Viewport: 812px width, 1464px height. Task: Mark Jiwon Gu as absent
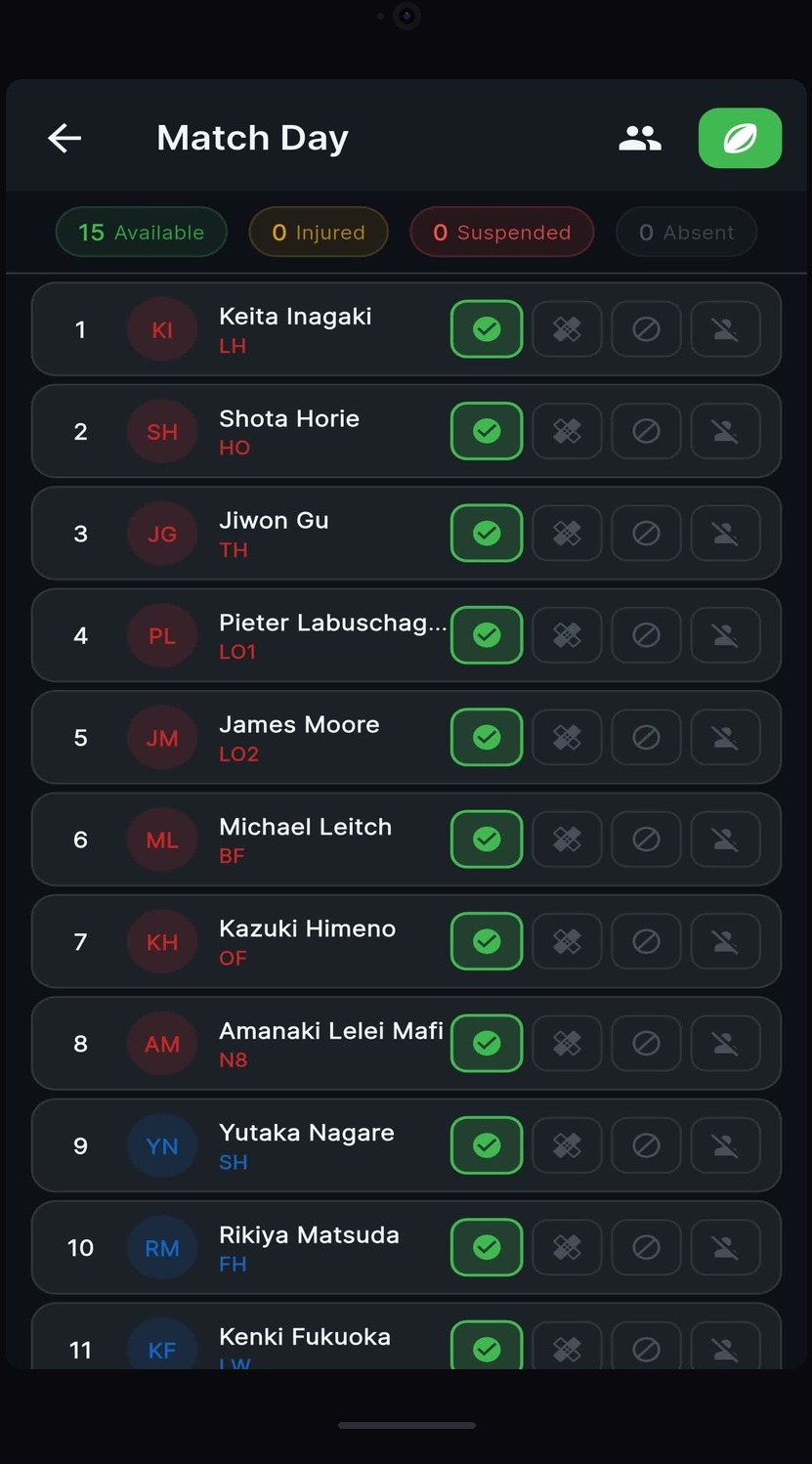(x=725, y=534)
